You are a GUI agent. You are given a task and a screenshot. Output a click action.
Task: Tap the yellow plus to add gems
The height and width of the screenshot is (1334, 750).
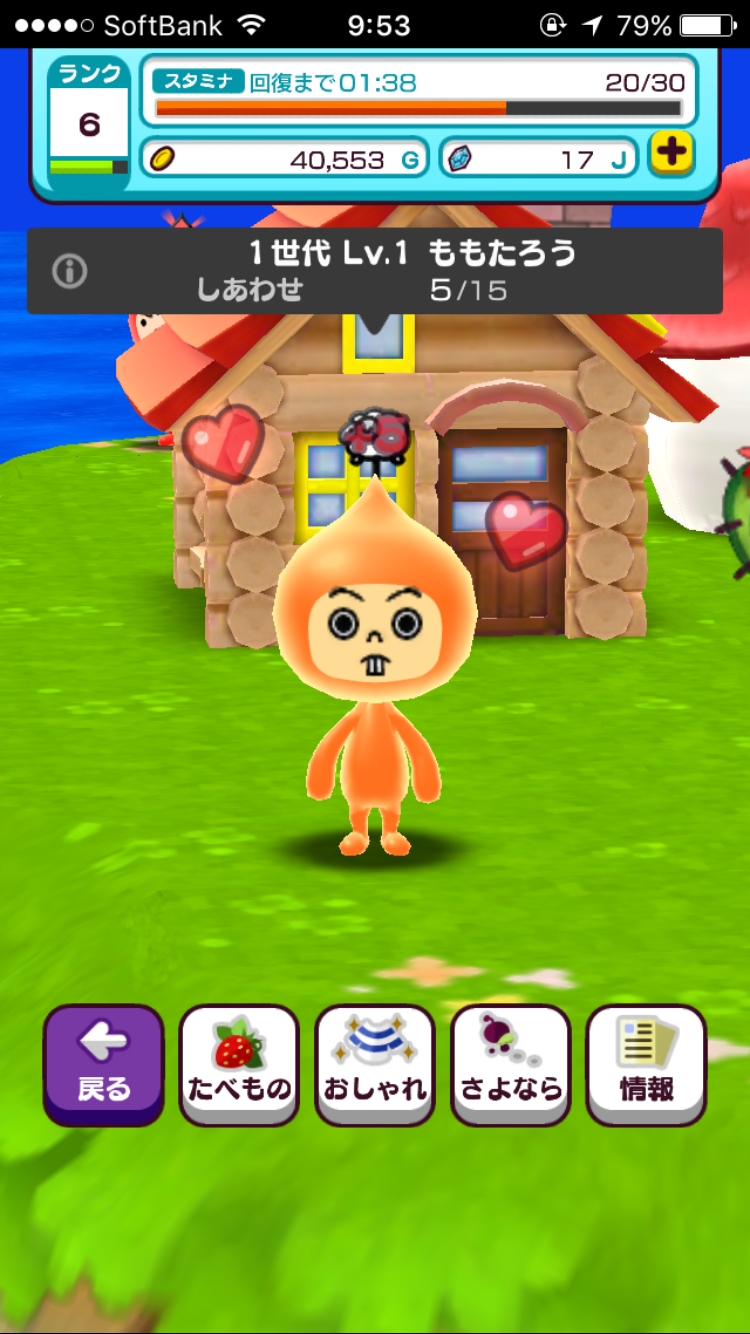pyautogui.click(x=672, y=153)
